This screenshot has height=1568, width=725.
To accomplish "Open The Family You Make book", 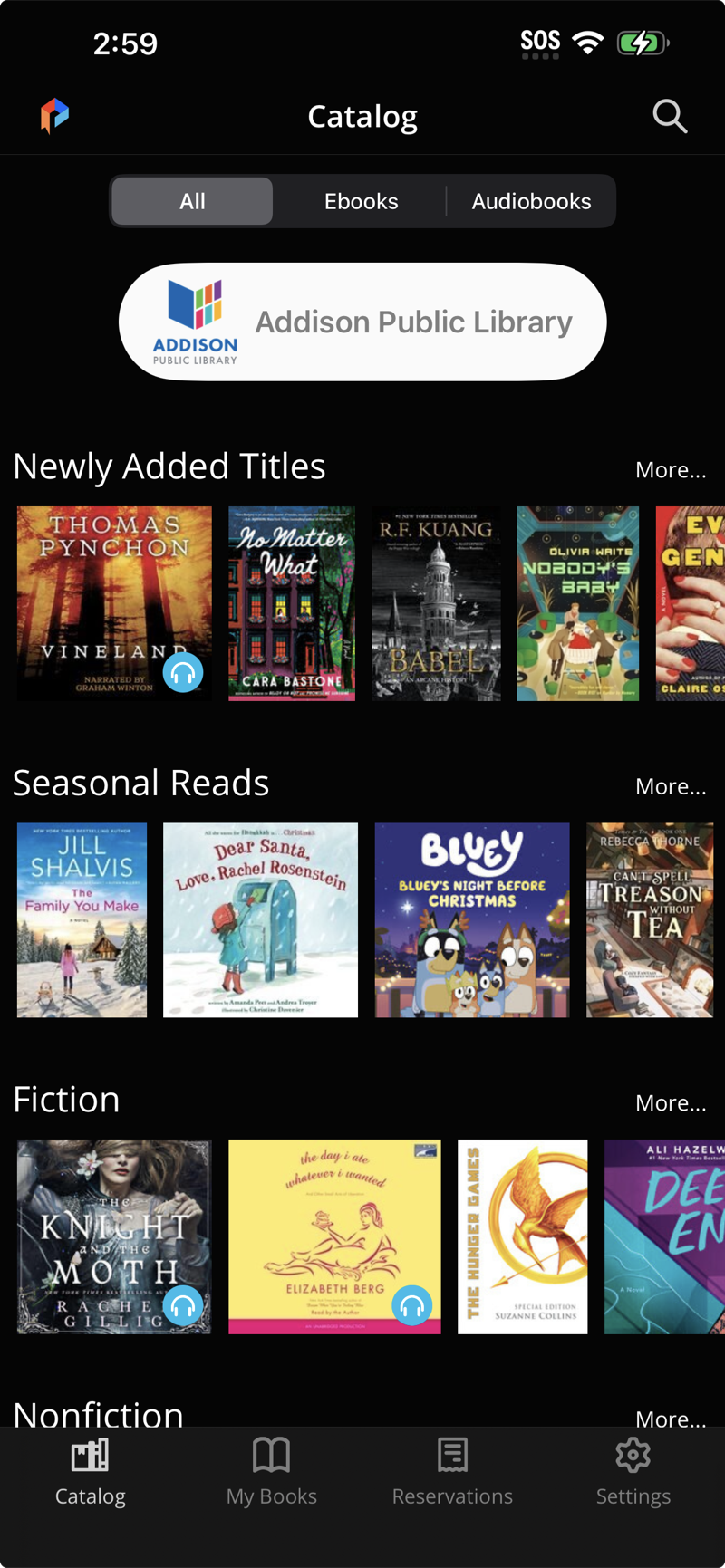I will 82,919.
